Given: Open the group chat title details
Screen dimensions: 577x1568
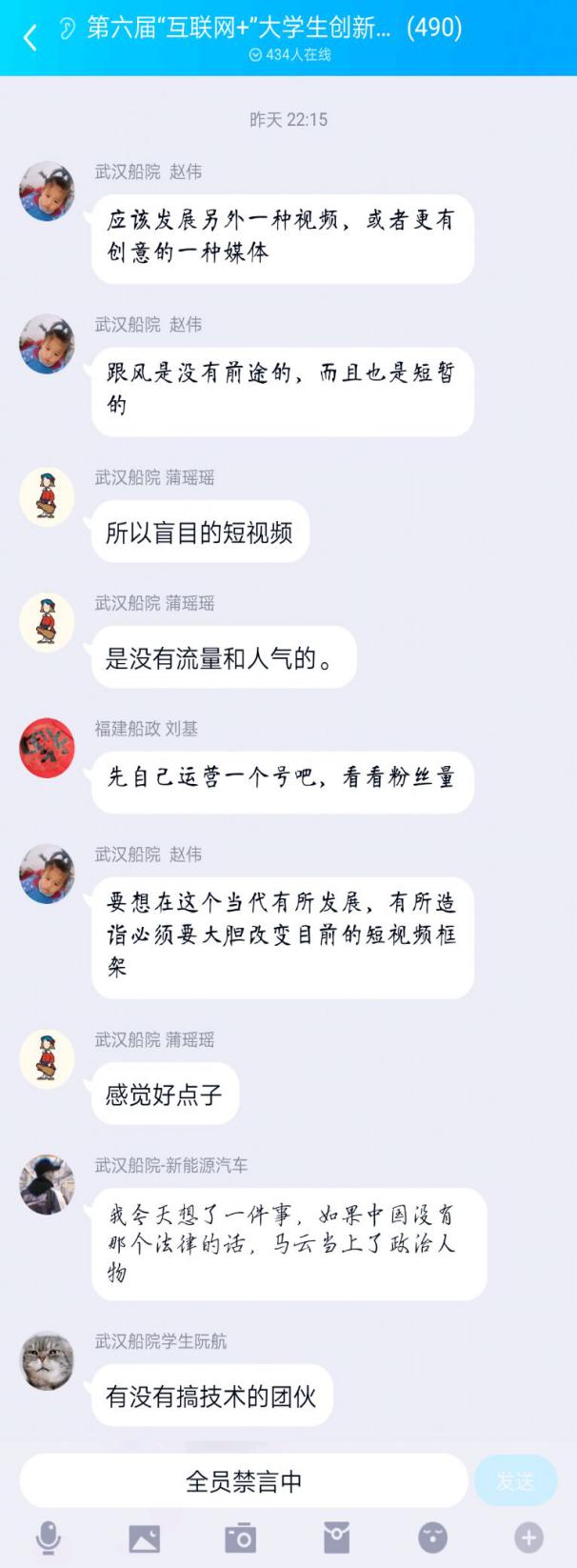Looking at the screenshot, I should (x=274, y=29).
